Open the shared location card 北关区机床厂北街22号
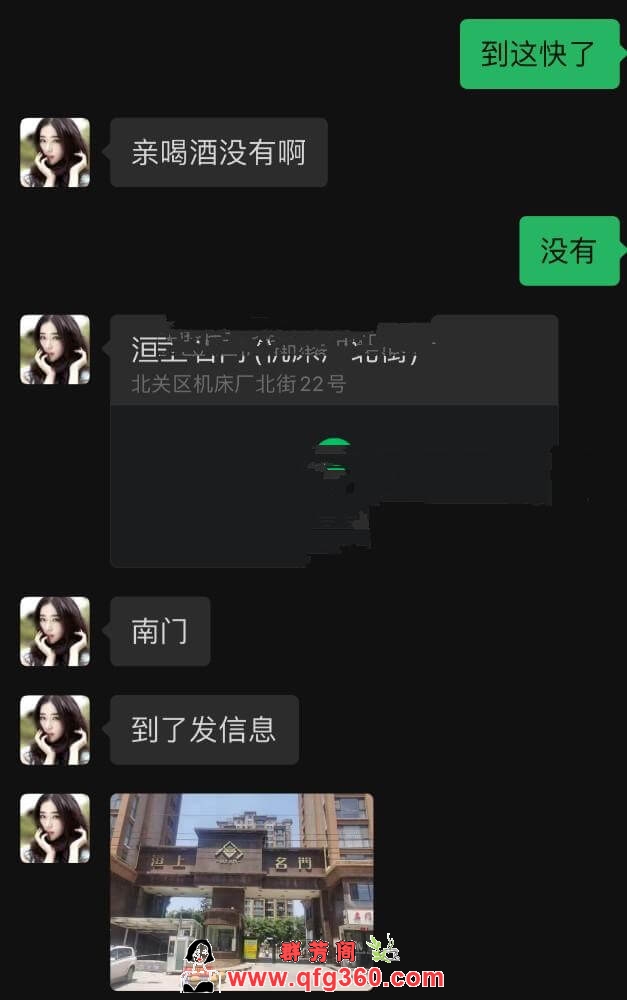Image resolution: width=627 pixels, height=1000 pixels. [333, 440]
